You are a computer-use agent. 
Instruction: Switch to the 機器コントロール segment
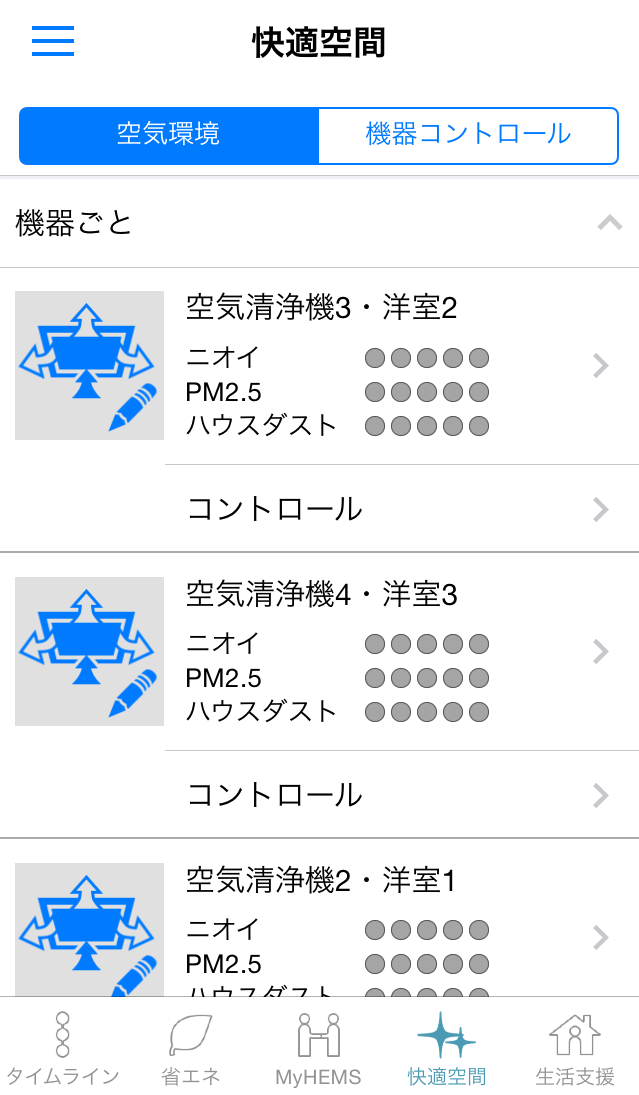pyautogui.click(x=468, y=135)
